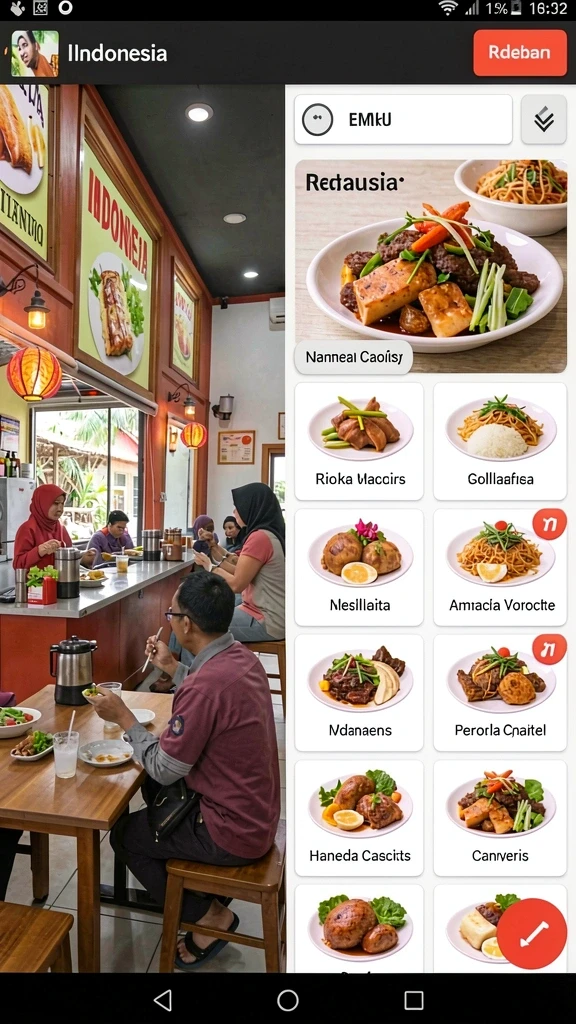The height and width of the screenshot is (1024, 576).
Task: Open the Haneda Cascitts dish card
Action: tap(359, 818)
